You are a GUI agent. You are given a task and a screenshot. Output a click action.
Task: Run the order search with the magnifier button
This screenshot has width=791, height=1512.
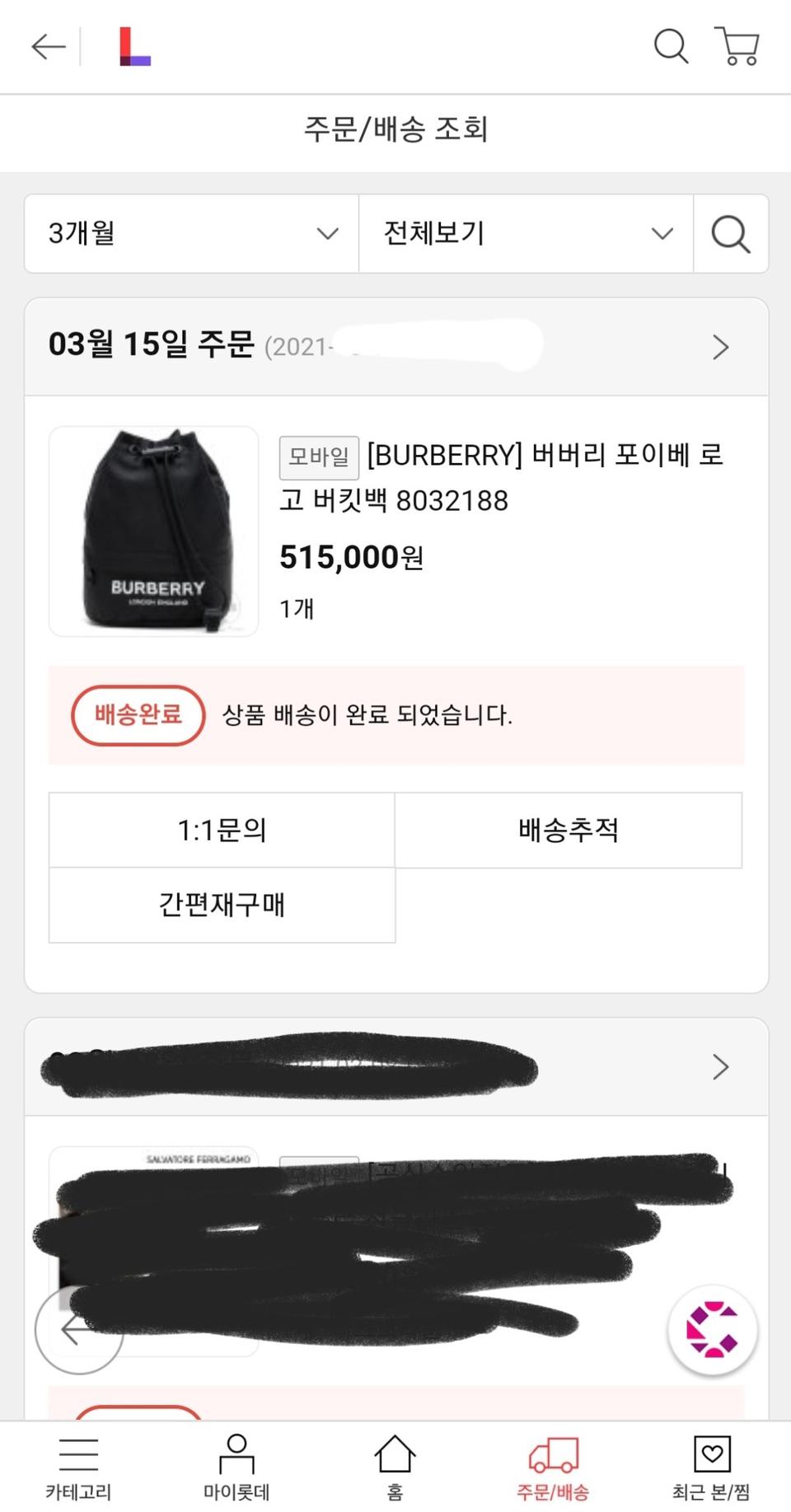[730, 234]
